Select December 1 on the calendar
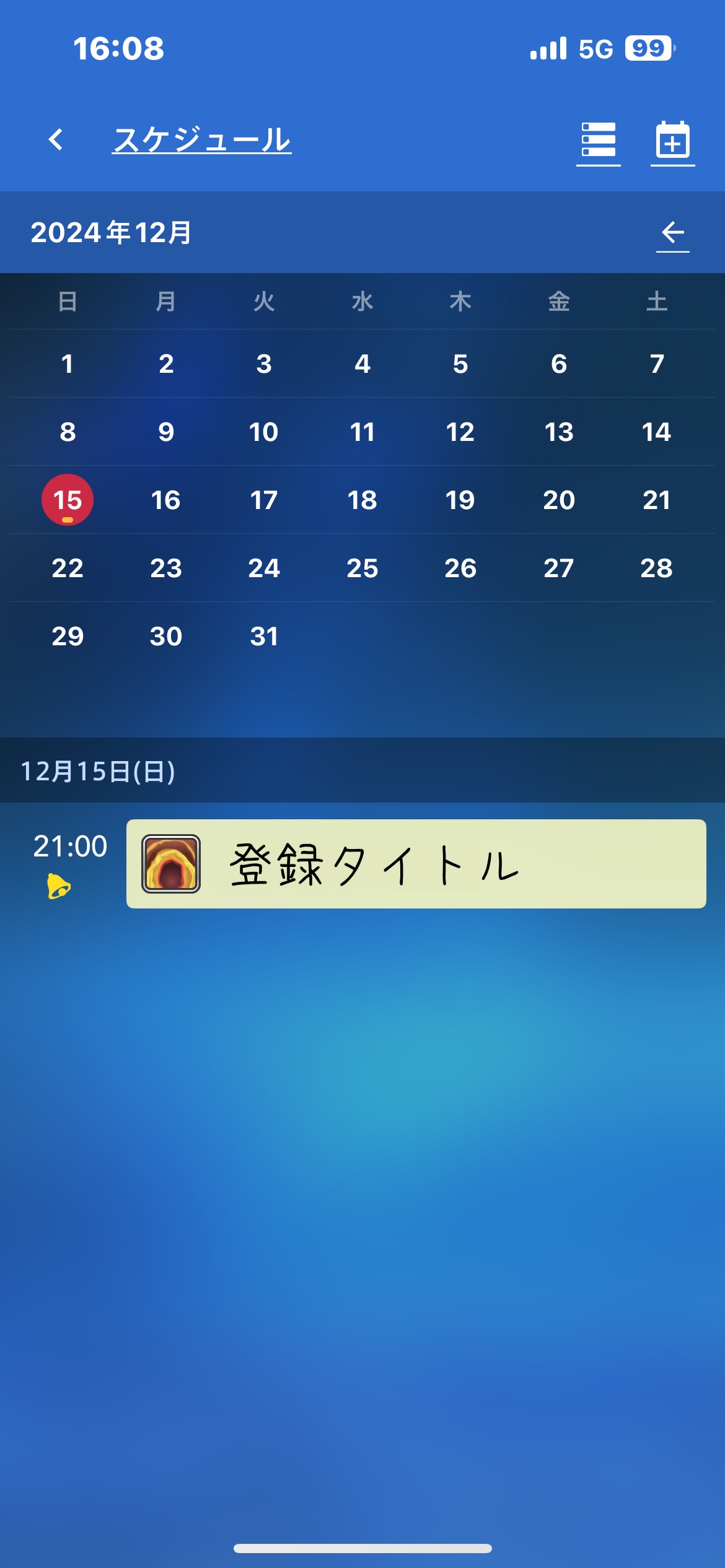The height and width of the screenshot is (1568, 725). pos(68,364)
